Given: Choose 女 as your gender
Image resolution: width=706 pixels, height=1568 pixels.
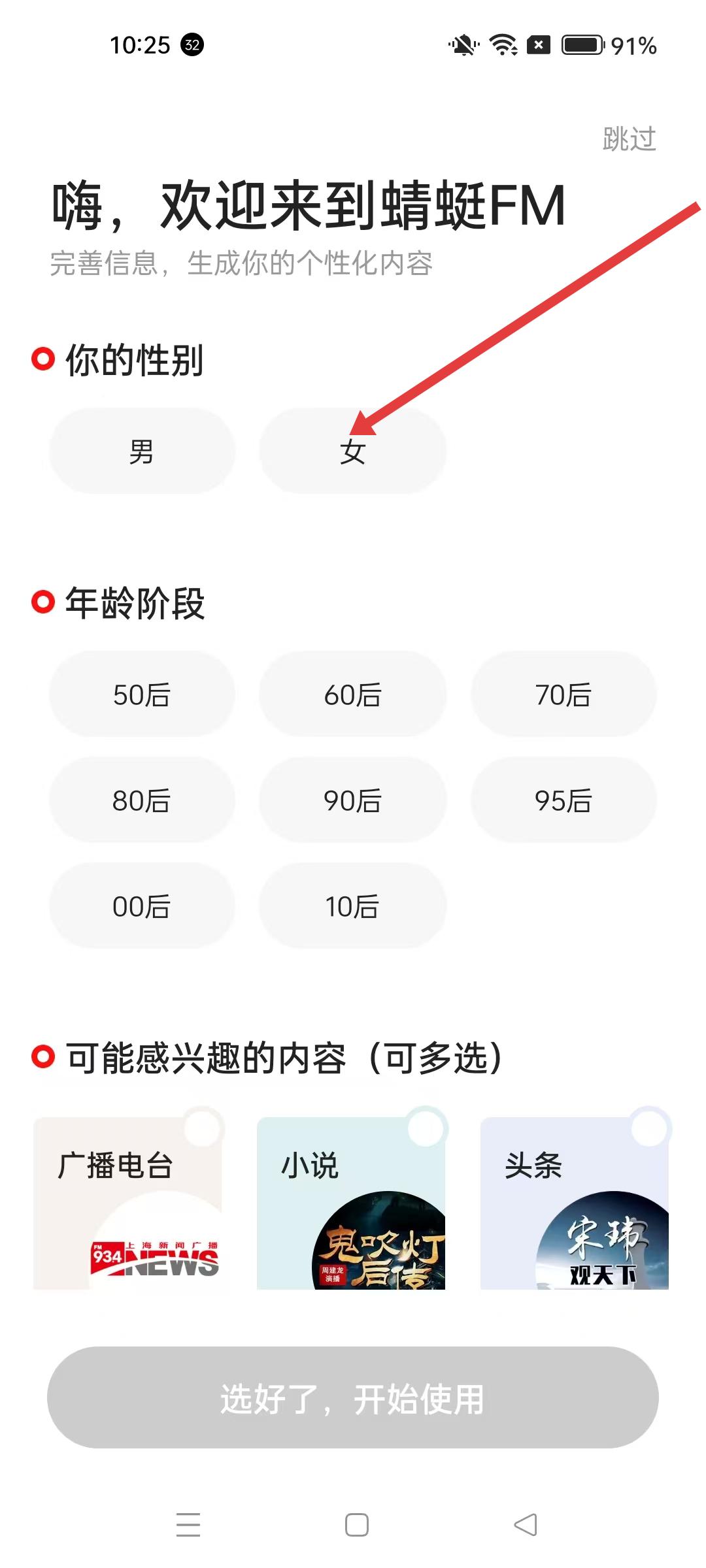Looking at the screenshot, I should coord(352,451).
